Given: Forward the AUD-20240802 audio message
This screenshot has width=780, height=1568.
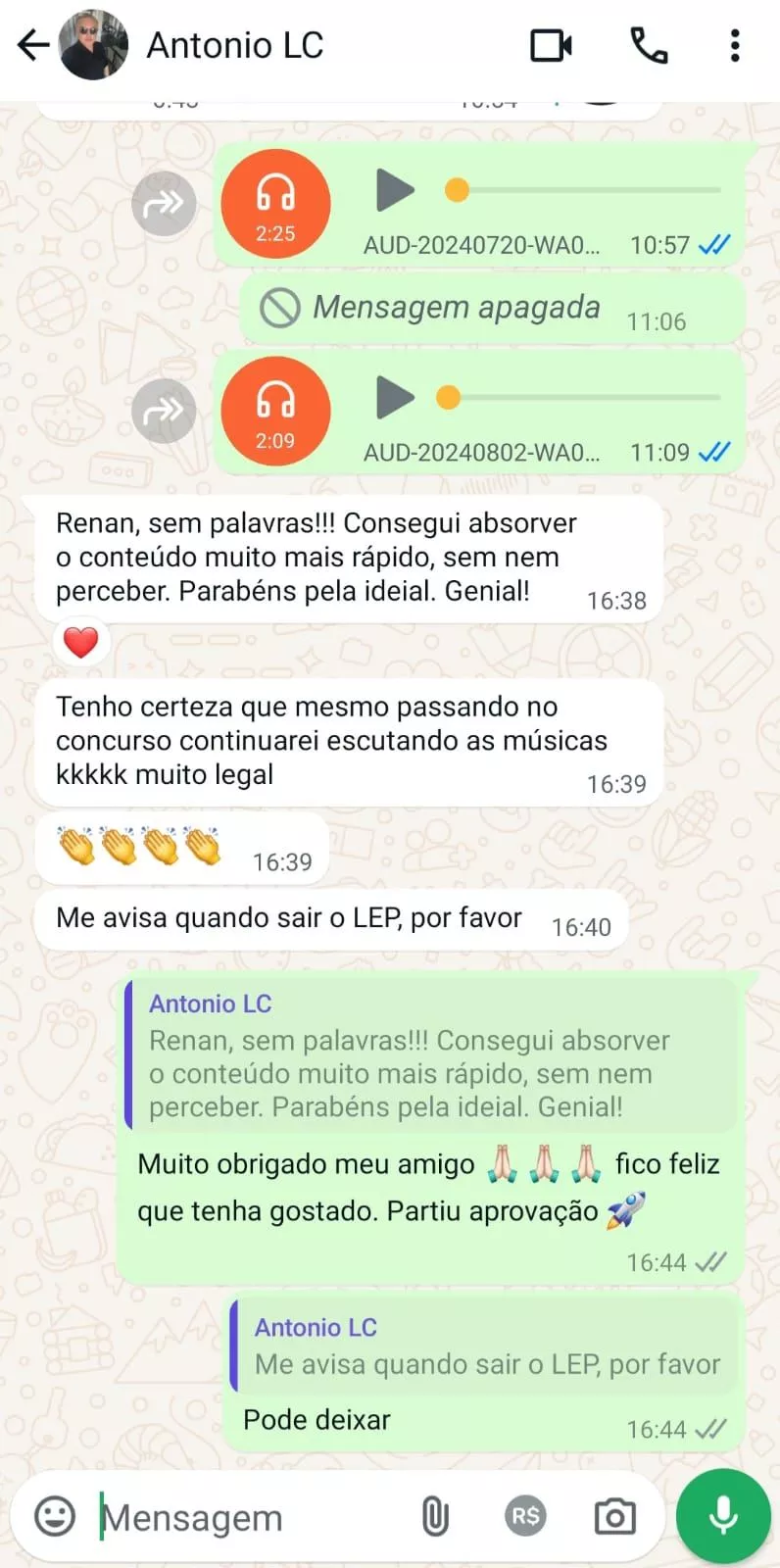Looking at the screenshot, I should tap(164, 411).
